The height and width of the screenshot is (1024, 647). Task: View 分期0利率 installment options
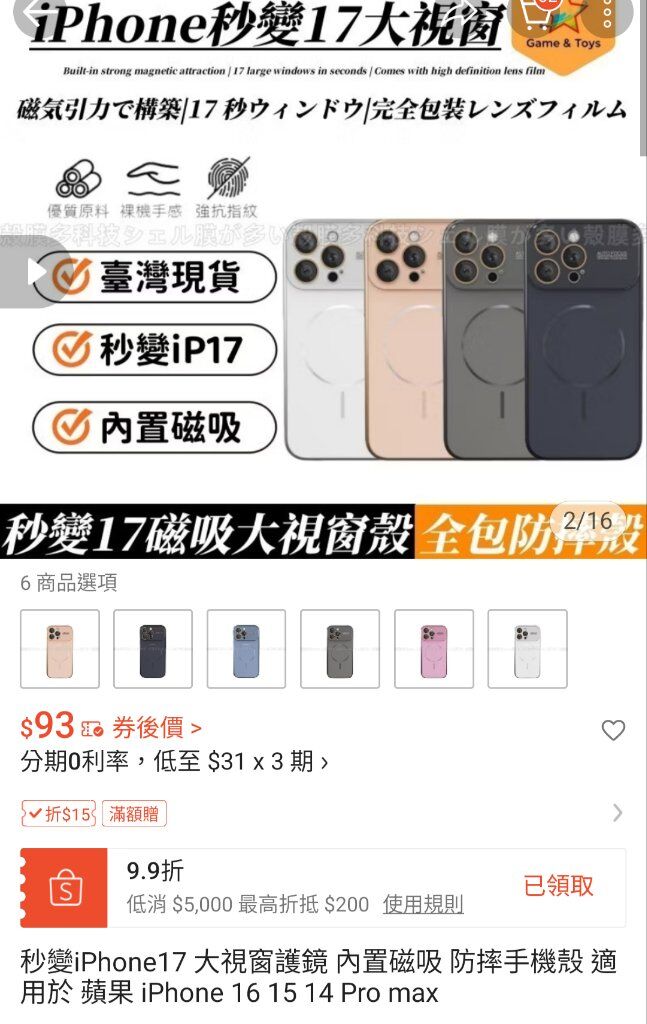(x=174, y=762)
